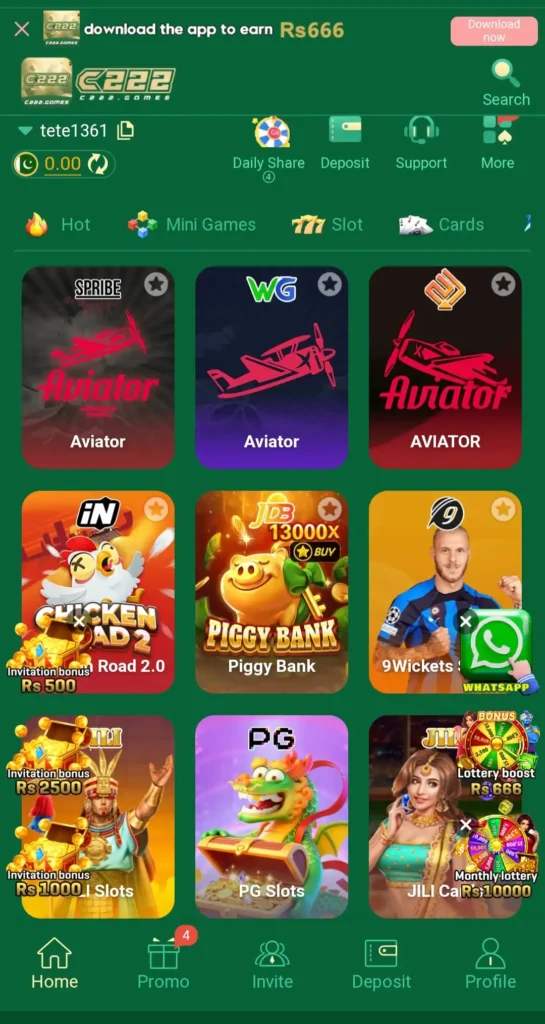The width and height of the screenshot is (545, 1024).
Task: Switch to the Mini Games category
Action: pos(192,225)
